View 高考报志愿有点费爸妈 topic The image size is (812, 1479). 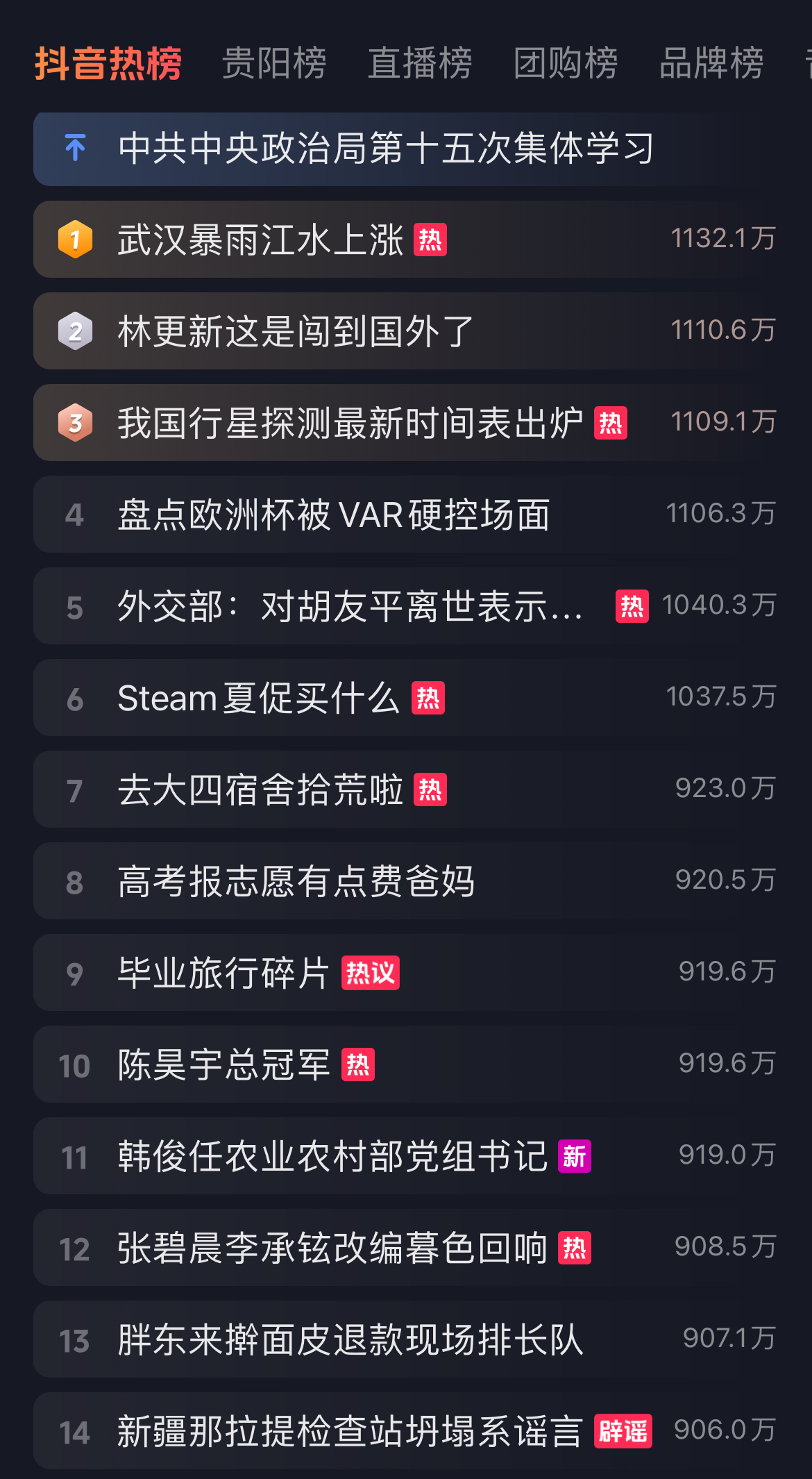coord(296,882)
